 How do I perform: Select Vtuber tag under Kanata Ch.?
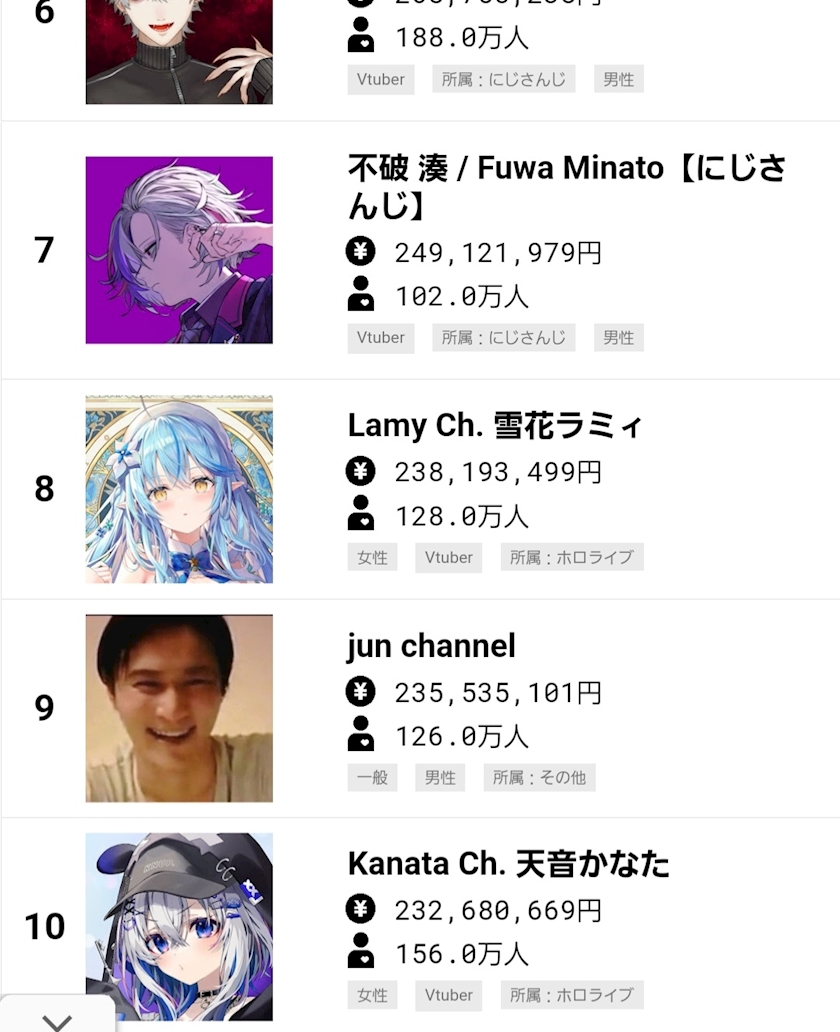[448, 995]
